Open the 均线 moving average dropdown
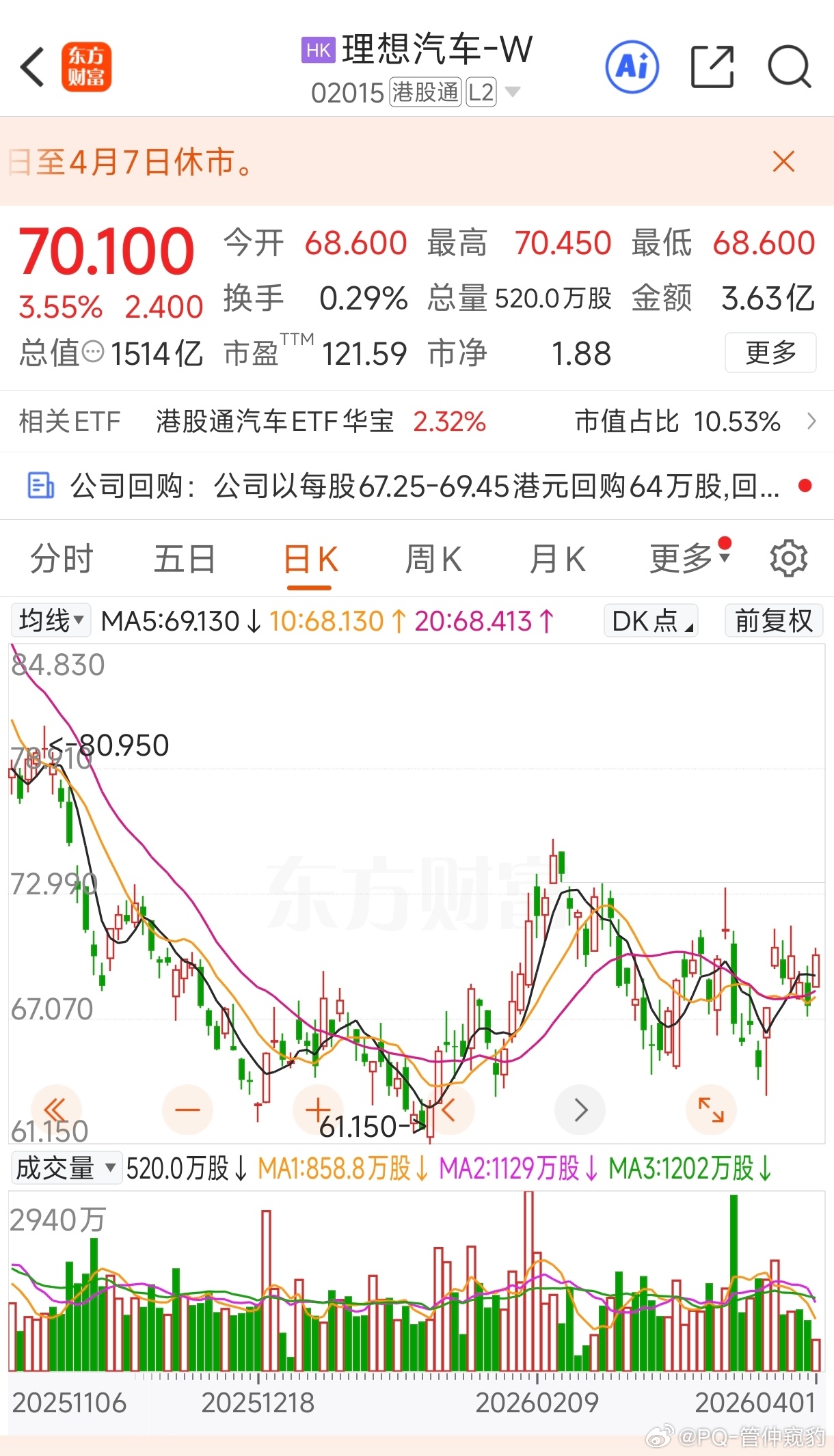 coord(50,621)
